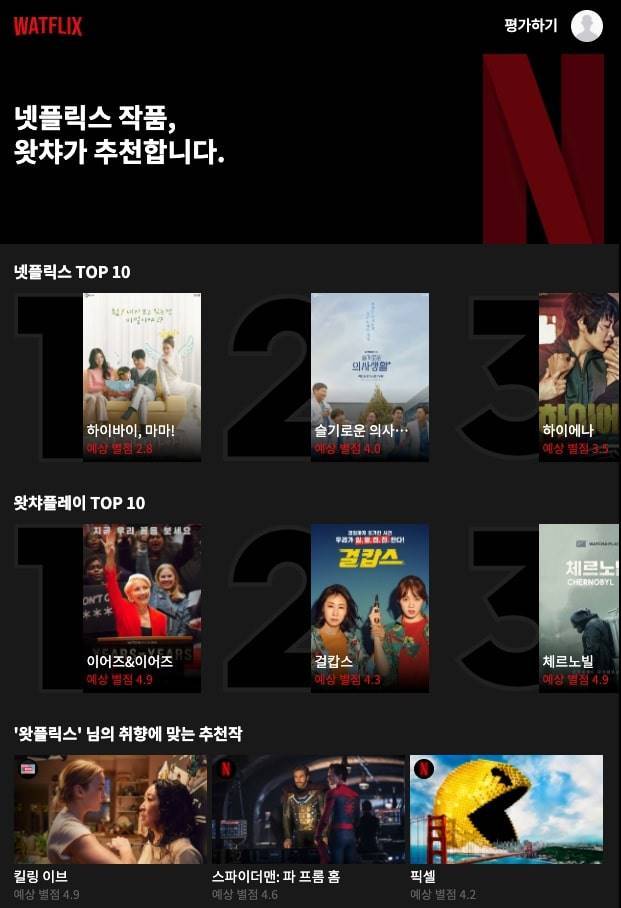Open the 이어즈&이어즈 poster
Viewport: 621px width, 908px height.
click(142, 607)
